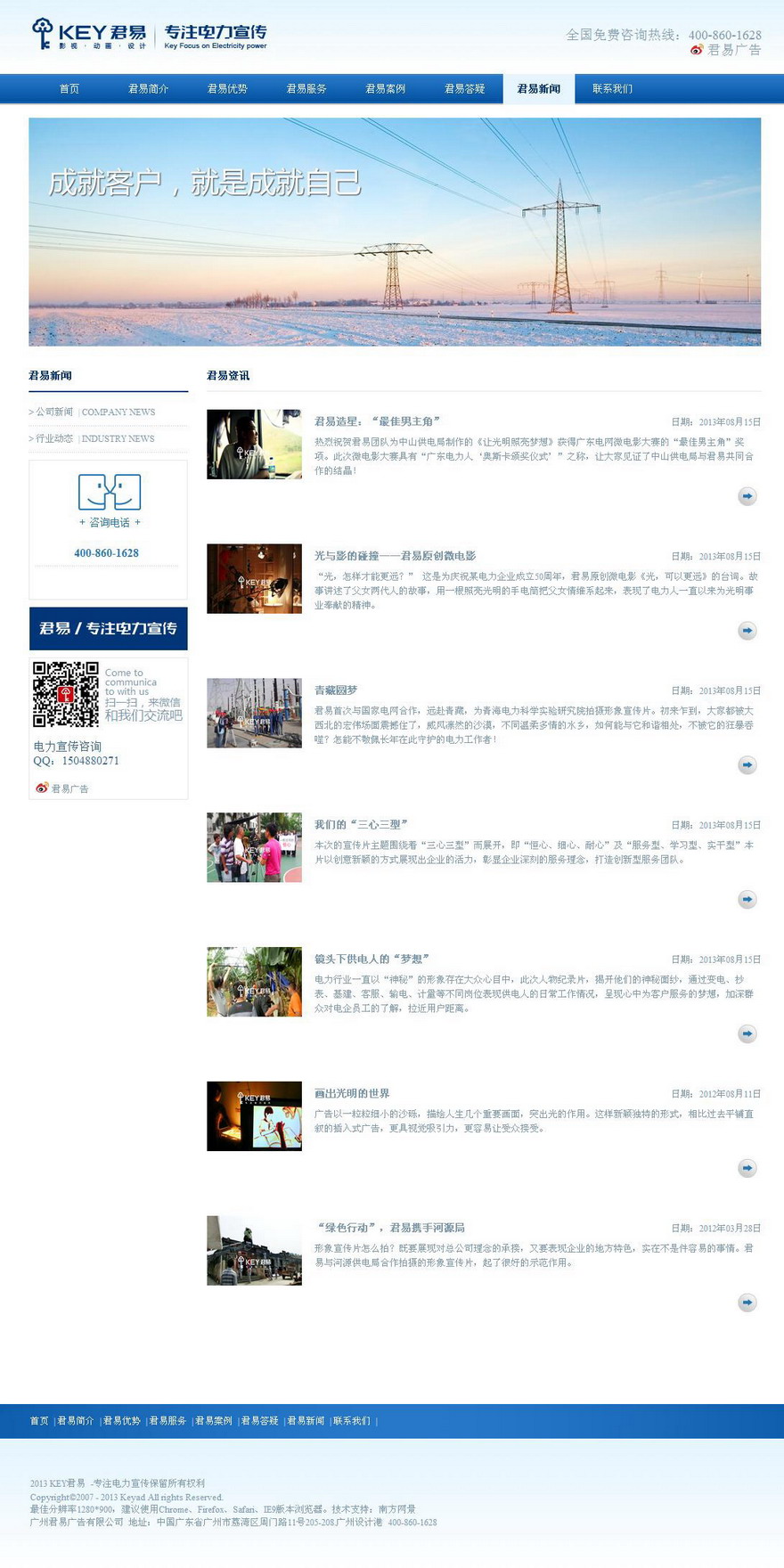Open 联系我们 link in the footer
This screenshot has height=1568, width=784.
click(351, 1421)
